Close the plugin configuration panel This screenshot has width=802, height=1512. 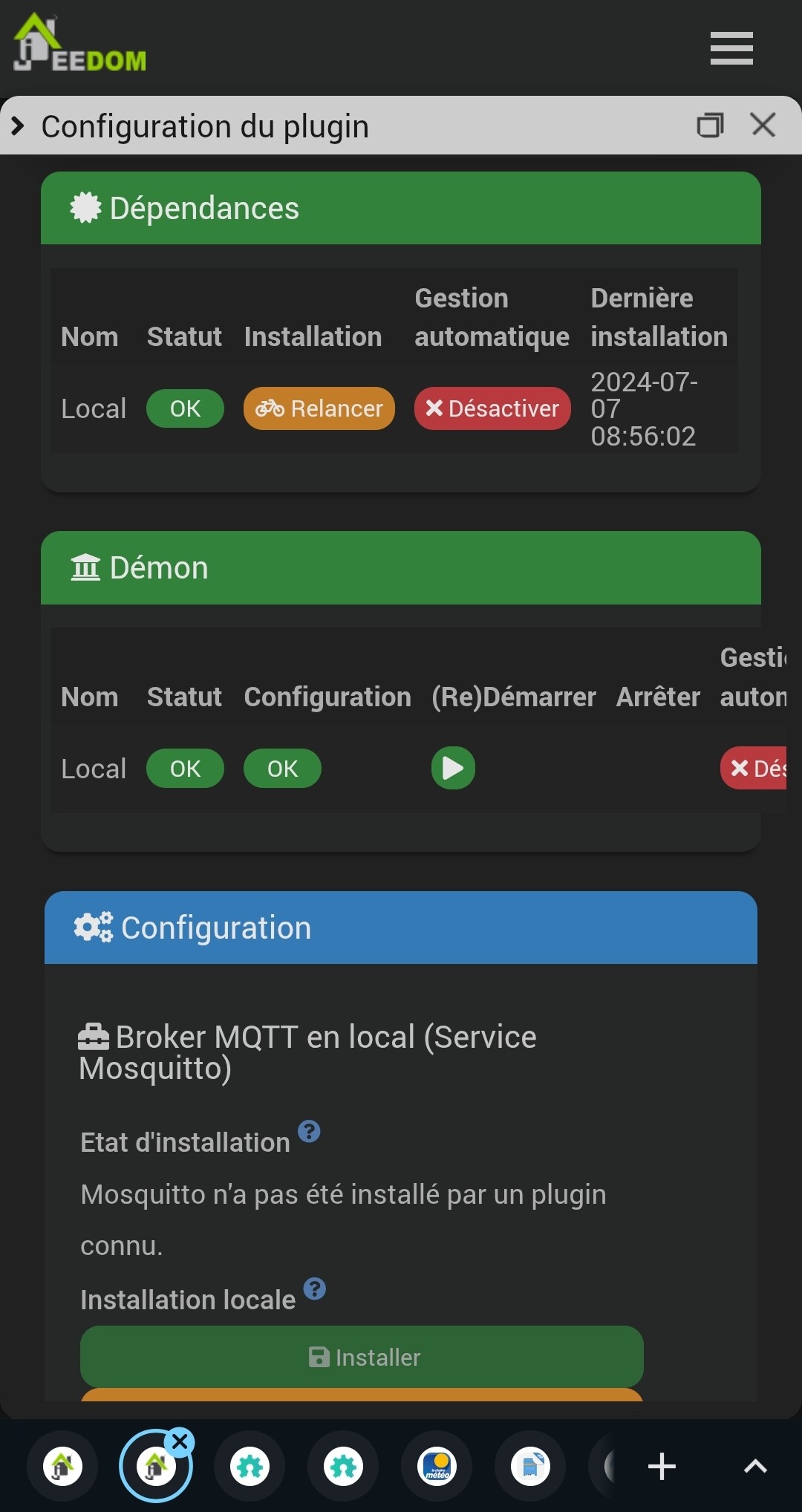(x=763, y=125)
